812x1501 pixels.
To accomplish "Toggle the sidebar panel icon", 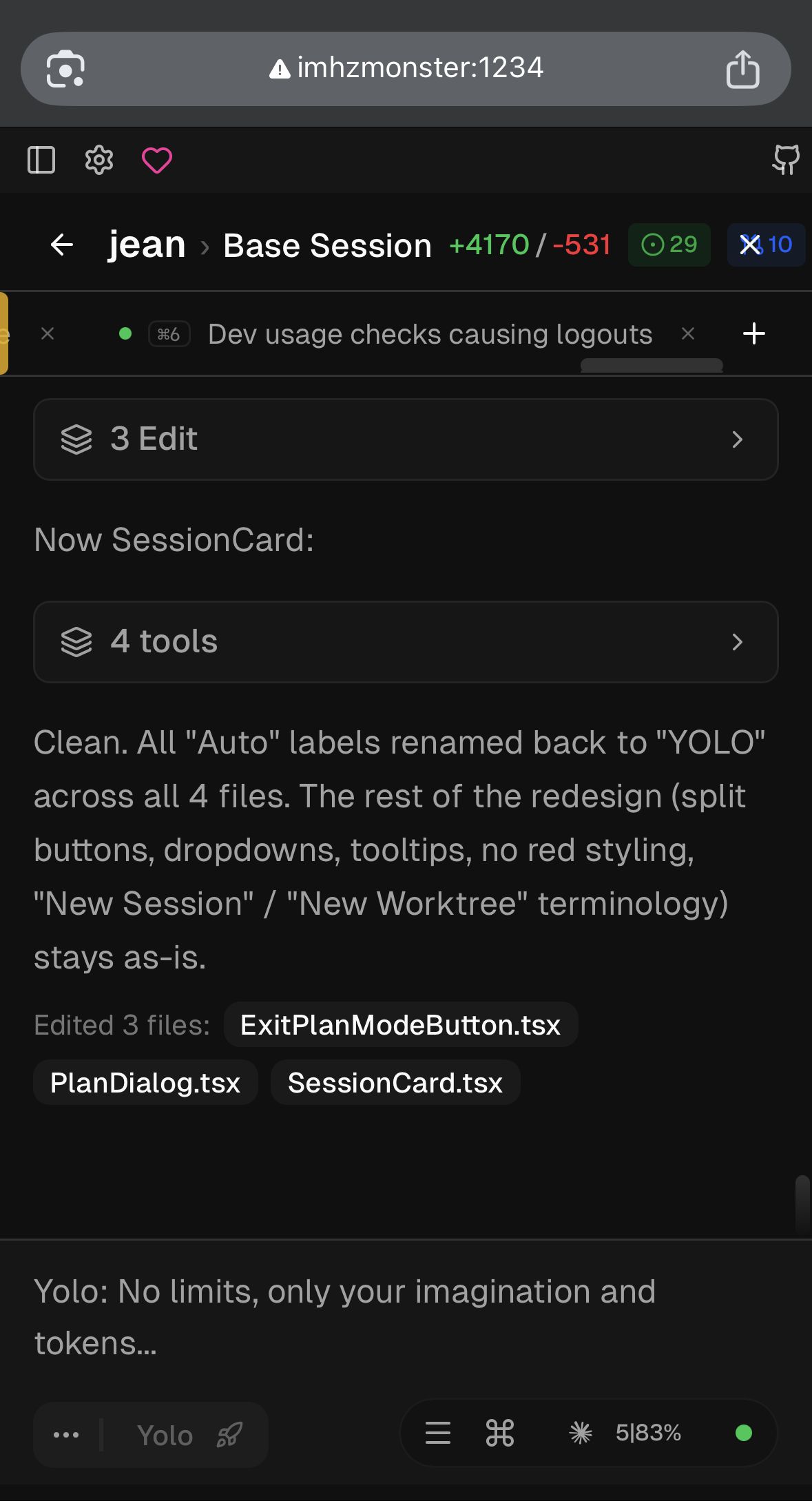I will pos(41,161).
